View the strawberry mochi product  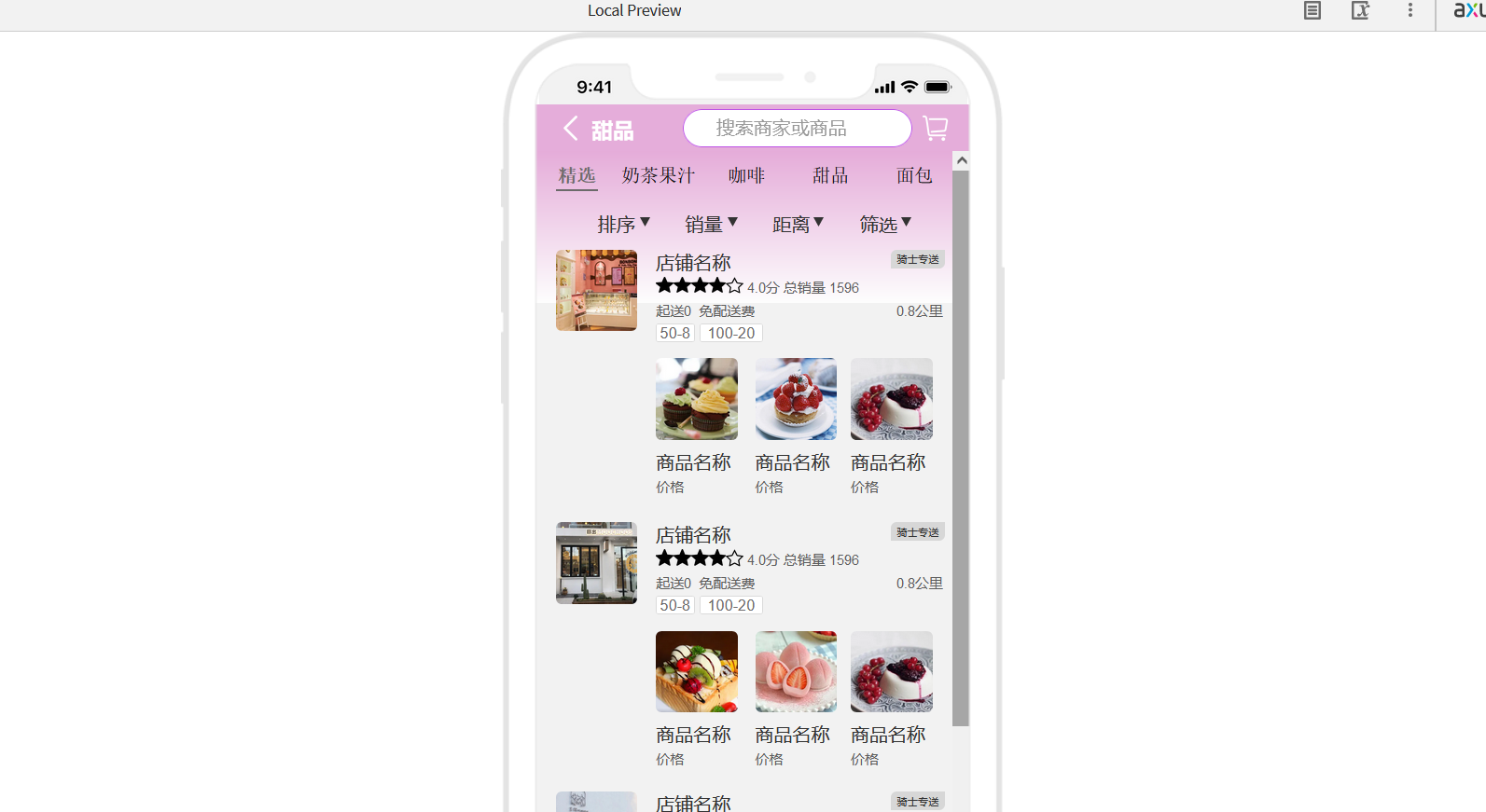(796, 671)
